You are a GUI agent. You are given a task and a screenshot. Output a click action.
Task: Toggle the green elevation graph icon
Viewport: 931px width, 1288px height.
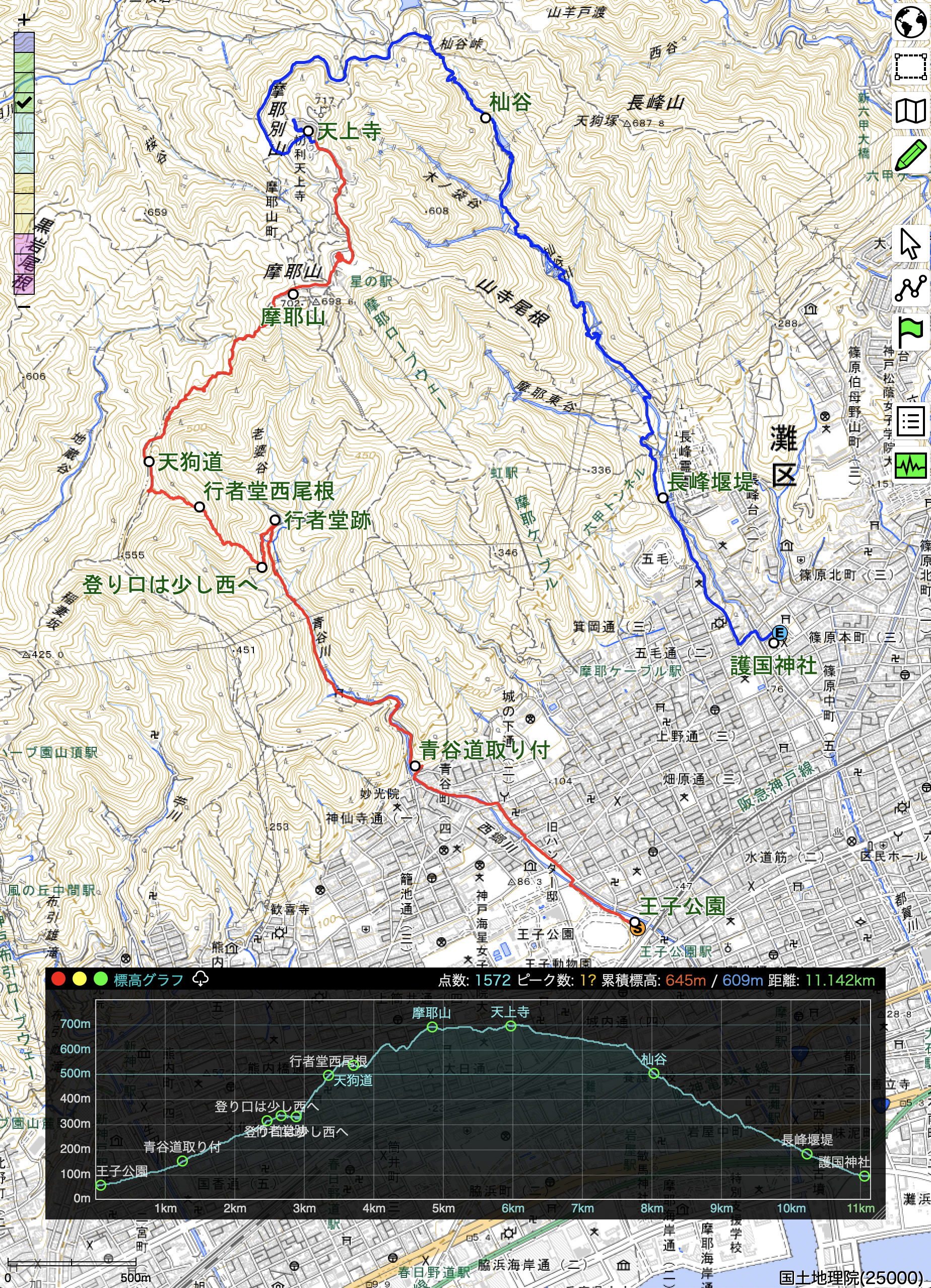click(x=910, y=466)
